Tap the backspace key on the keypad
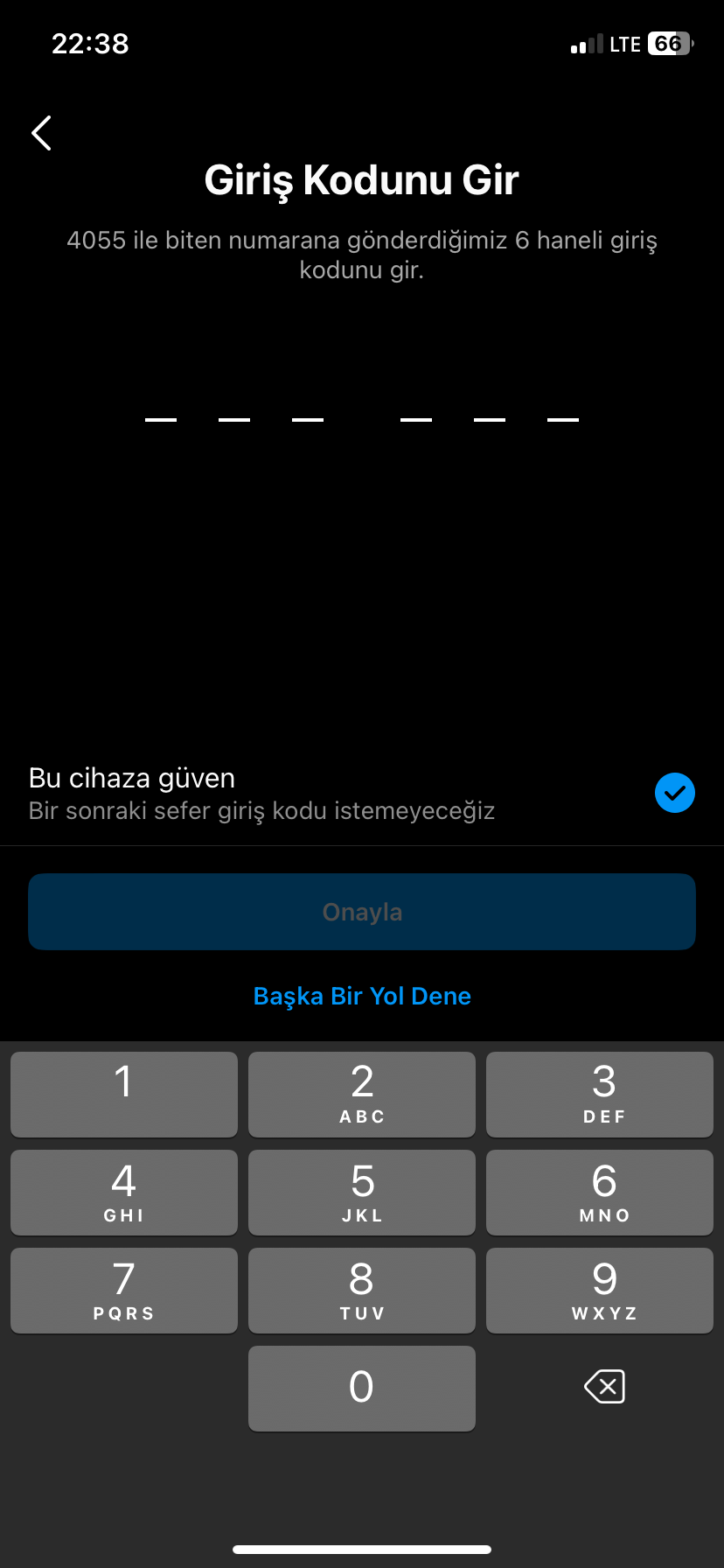This screenshot has height=1568, width=724. 604,1387
